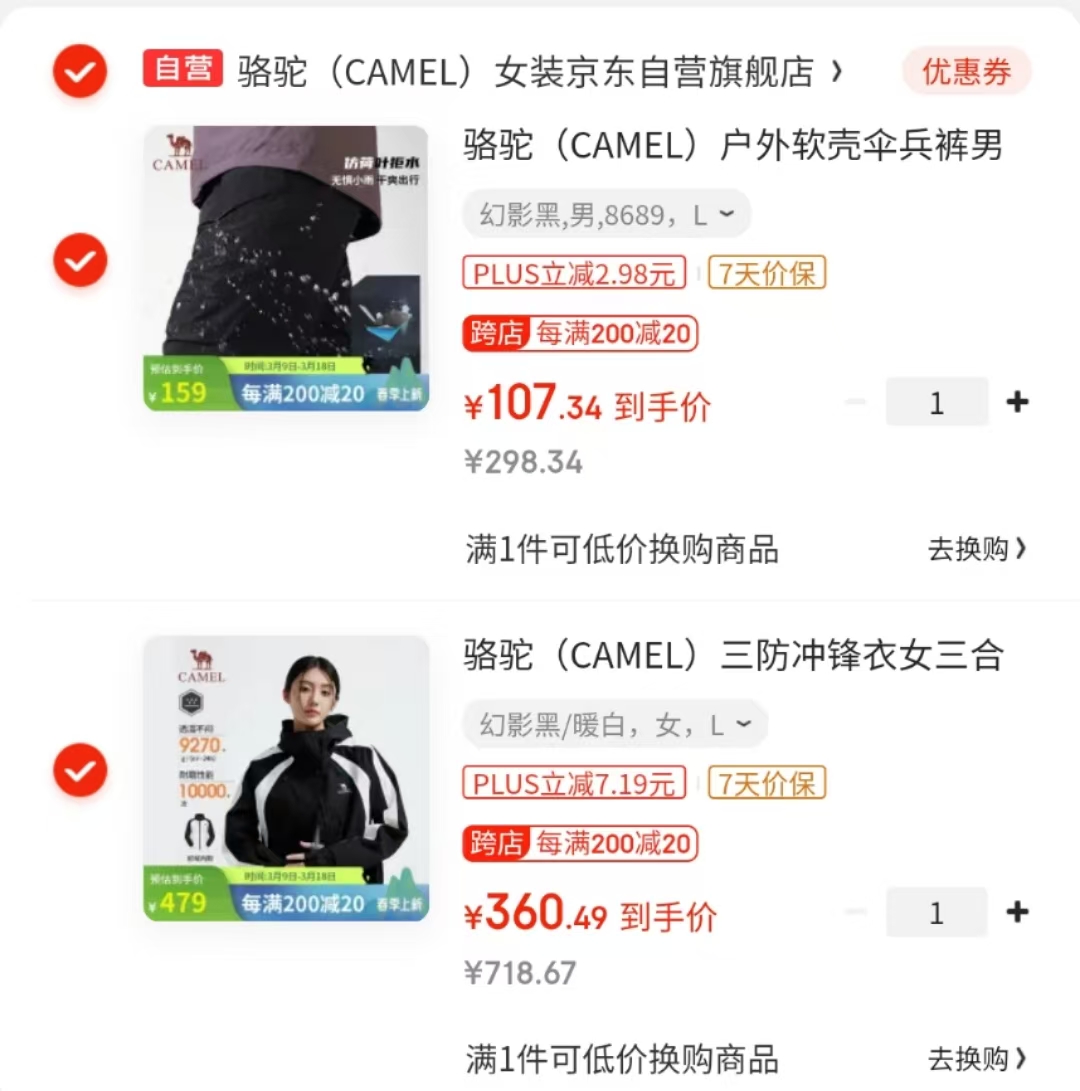Edit the 伞兵裤 quantity field
1080x1091 pixels.
pos(936,402)
